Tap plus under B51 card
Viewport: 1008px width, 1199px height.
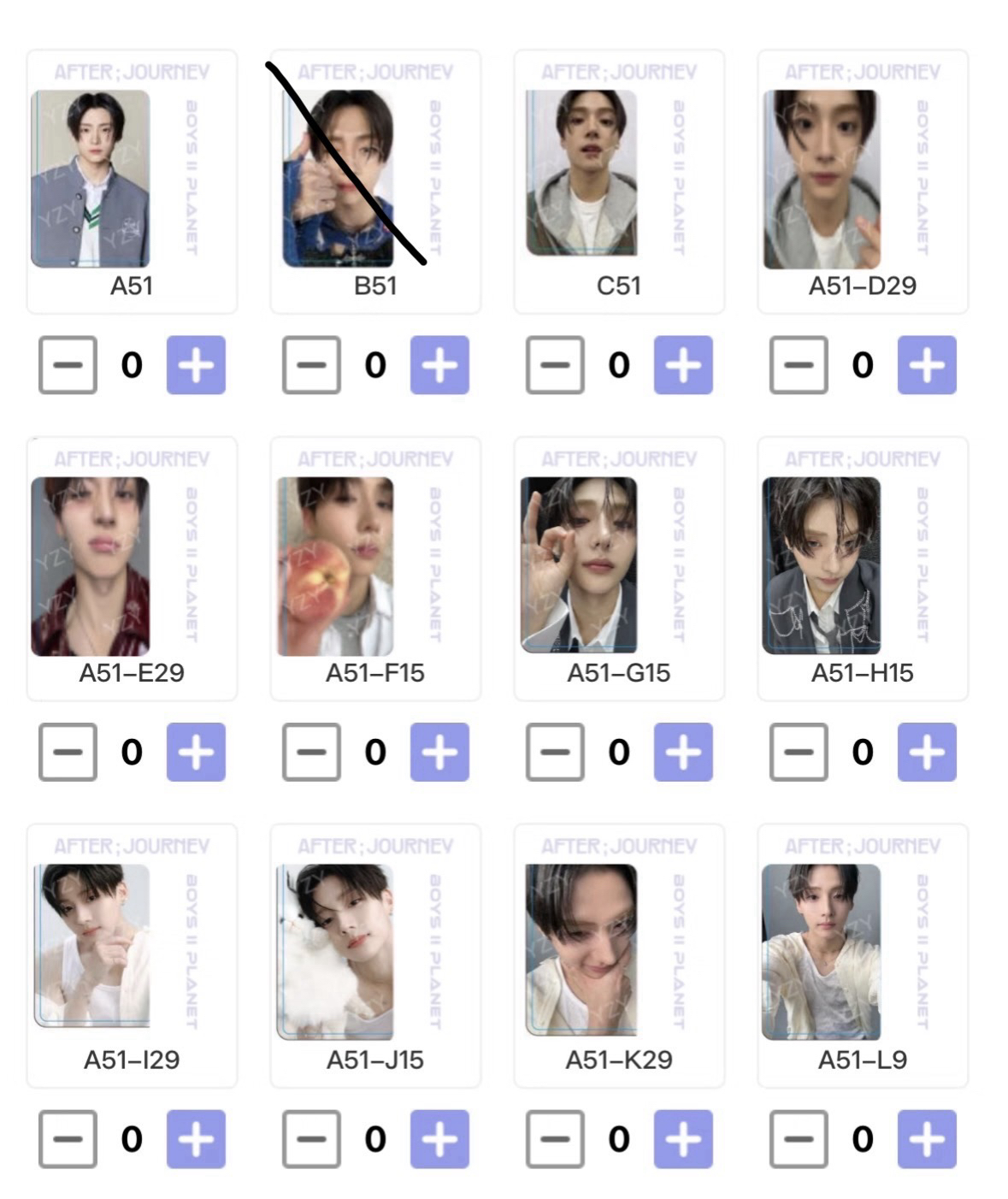tap(439, 365)
